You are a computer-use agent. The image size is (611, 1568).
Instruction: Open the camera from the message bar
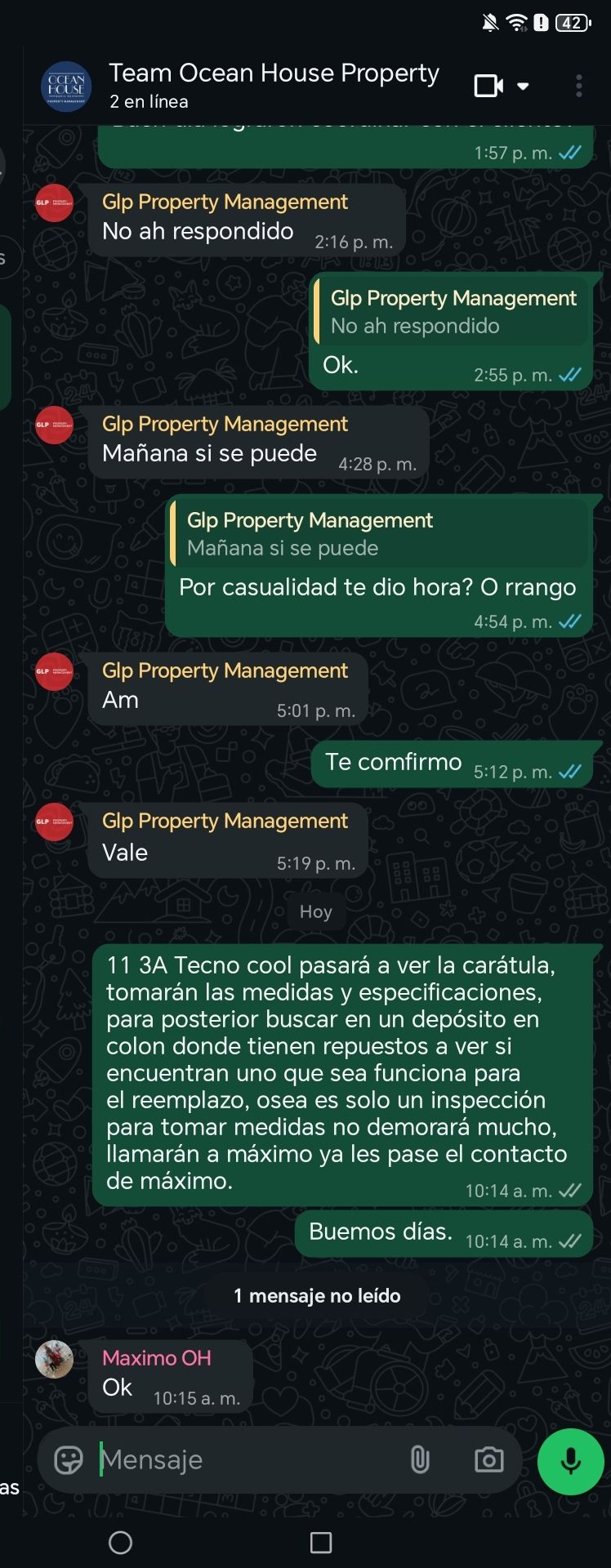tap(488, 1459)
